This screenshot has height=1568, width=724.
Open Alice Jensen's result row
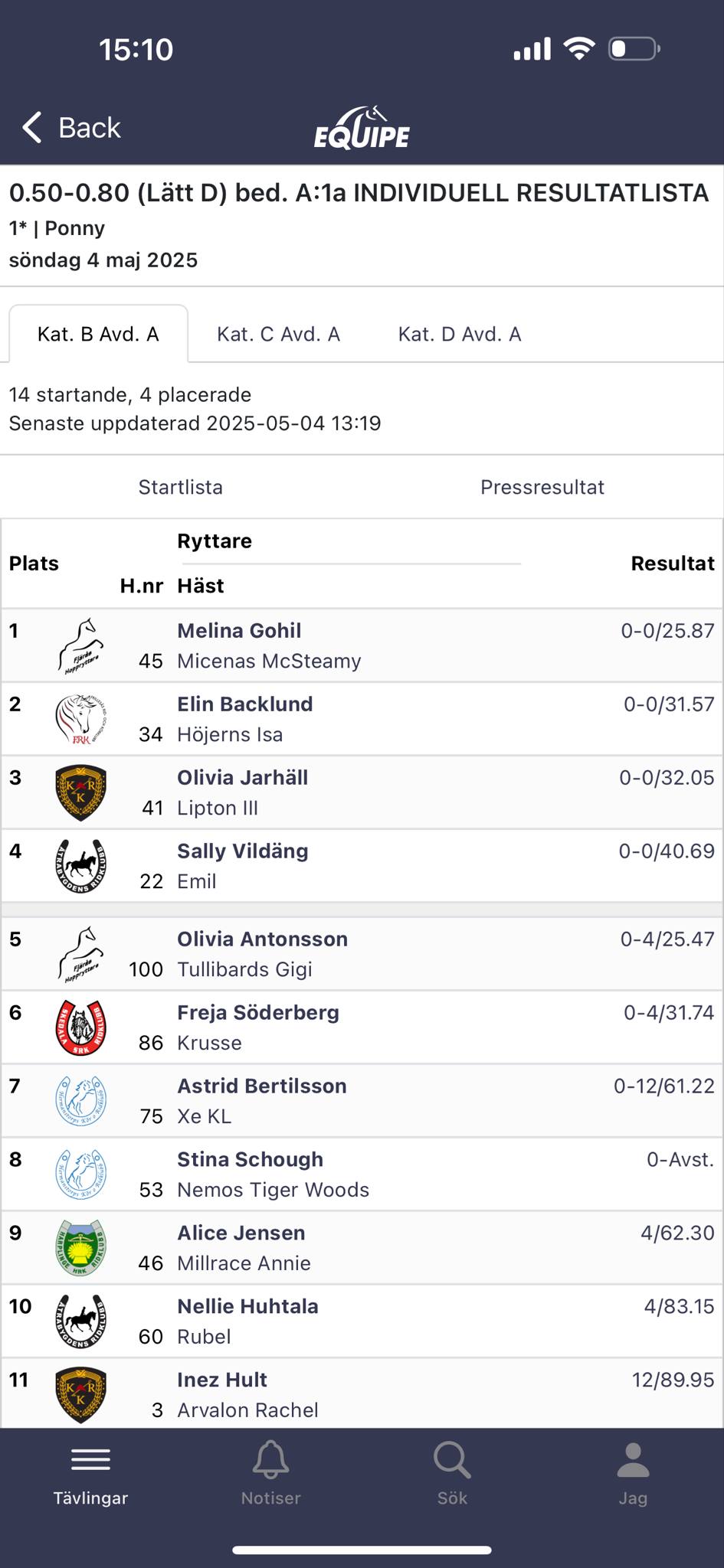(362, 1248)
